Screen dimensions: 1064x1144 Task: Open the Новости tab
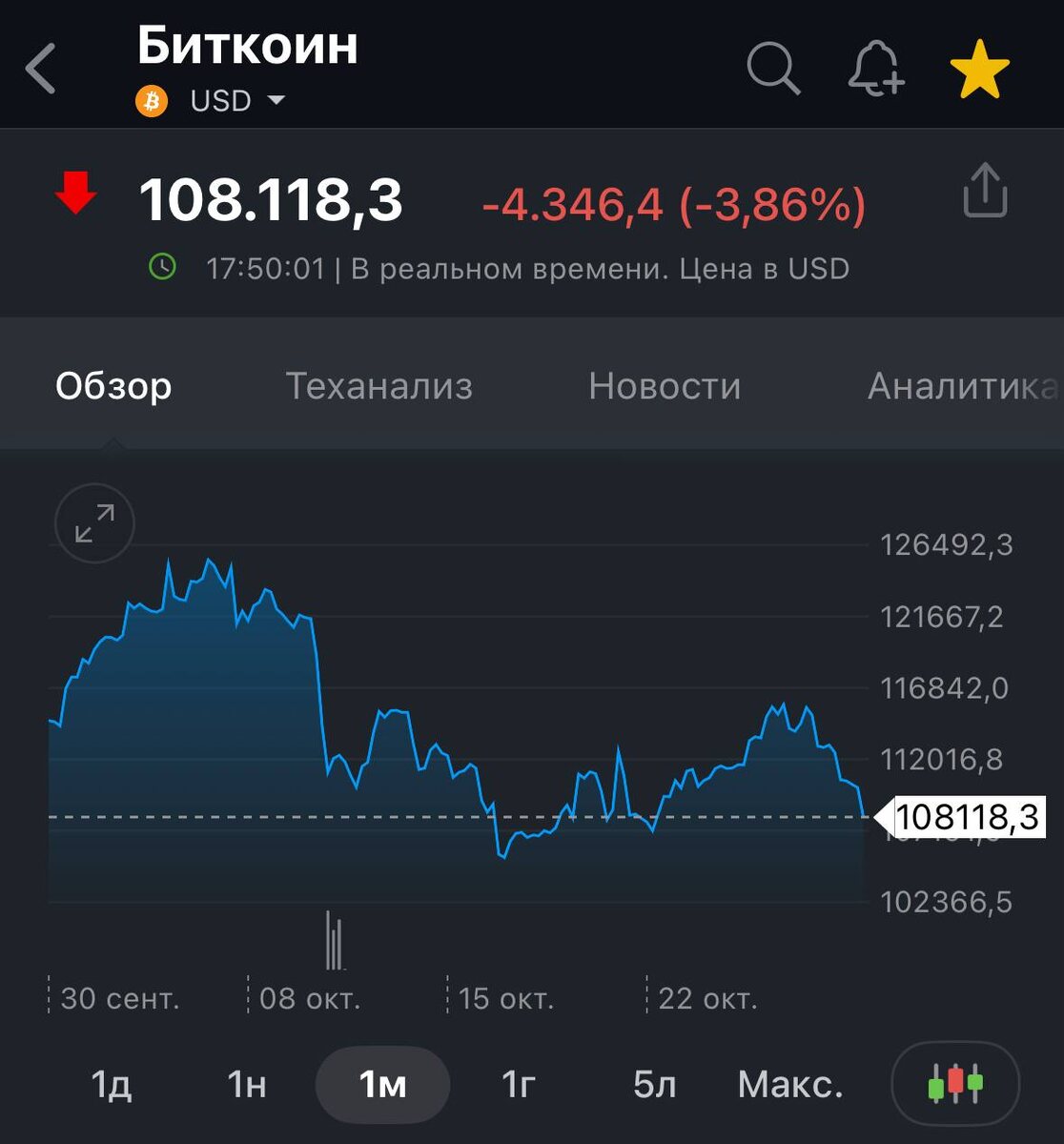[665, 386]
